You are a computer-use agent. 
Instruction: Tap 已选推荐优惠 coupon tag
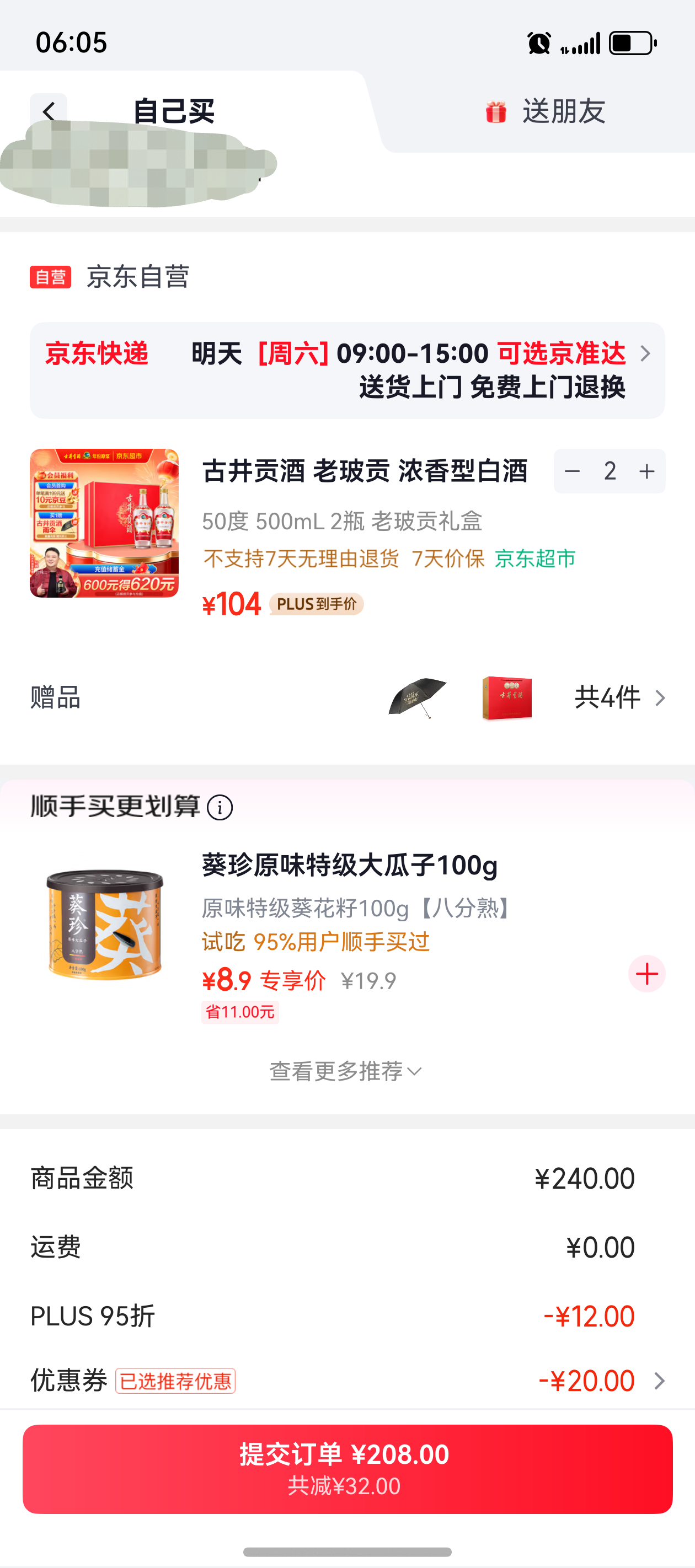pyautogui.click(x=176, y=1381)
